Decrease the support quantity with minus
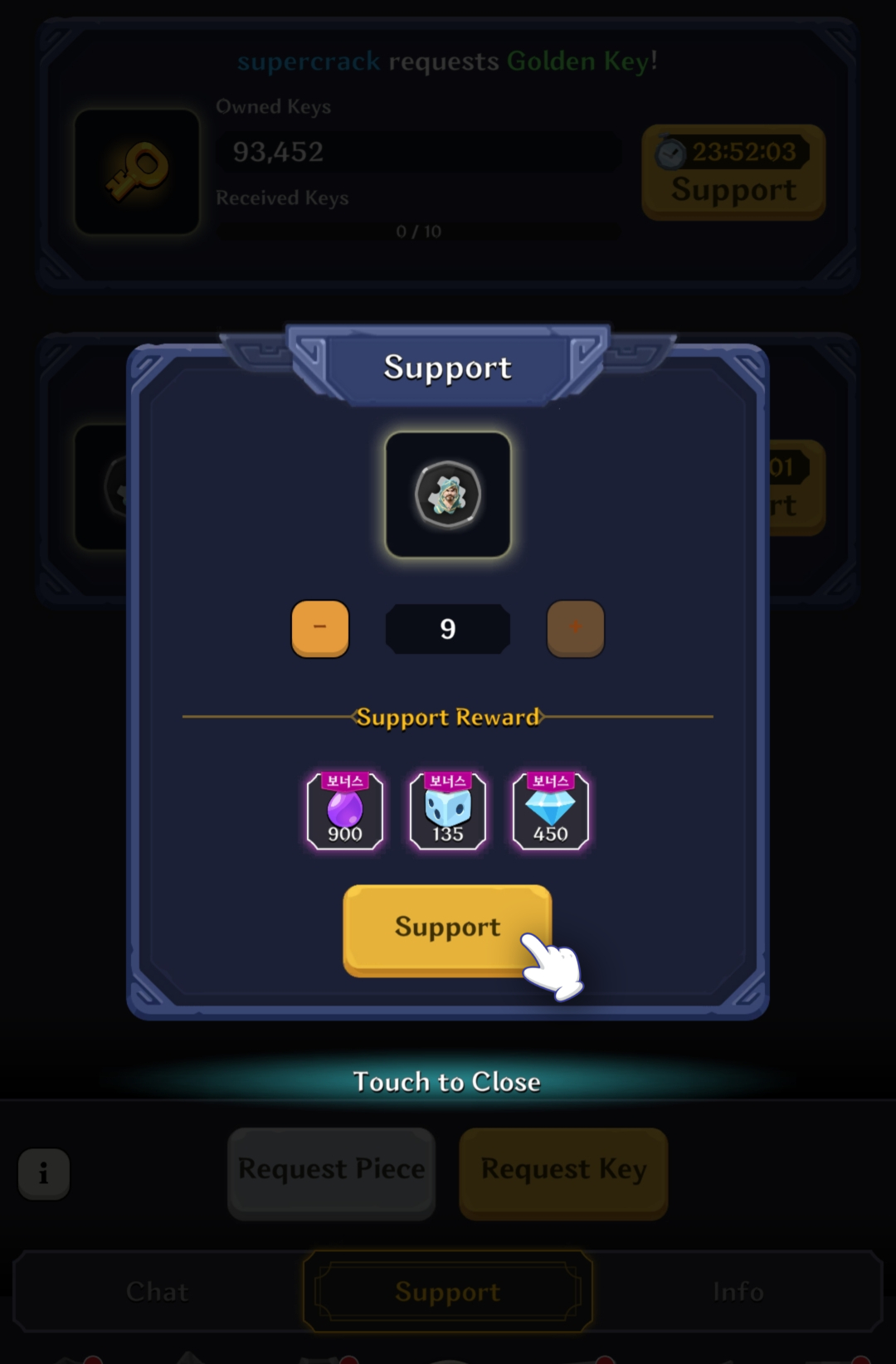Viewport: 896px width, 1364px height. (x=320, y=628)
